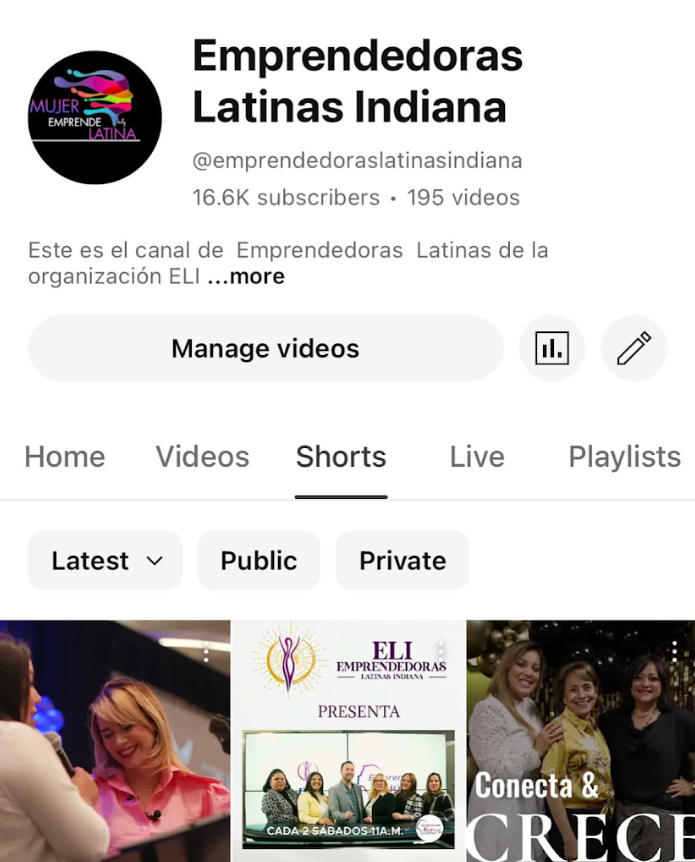Screen dimensions: 695x862
Task: Open the ELI Presenta short
Action: click(348, 750)
